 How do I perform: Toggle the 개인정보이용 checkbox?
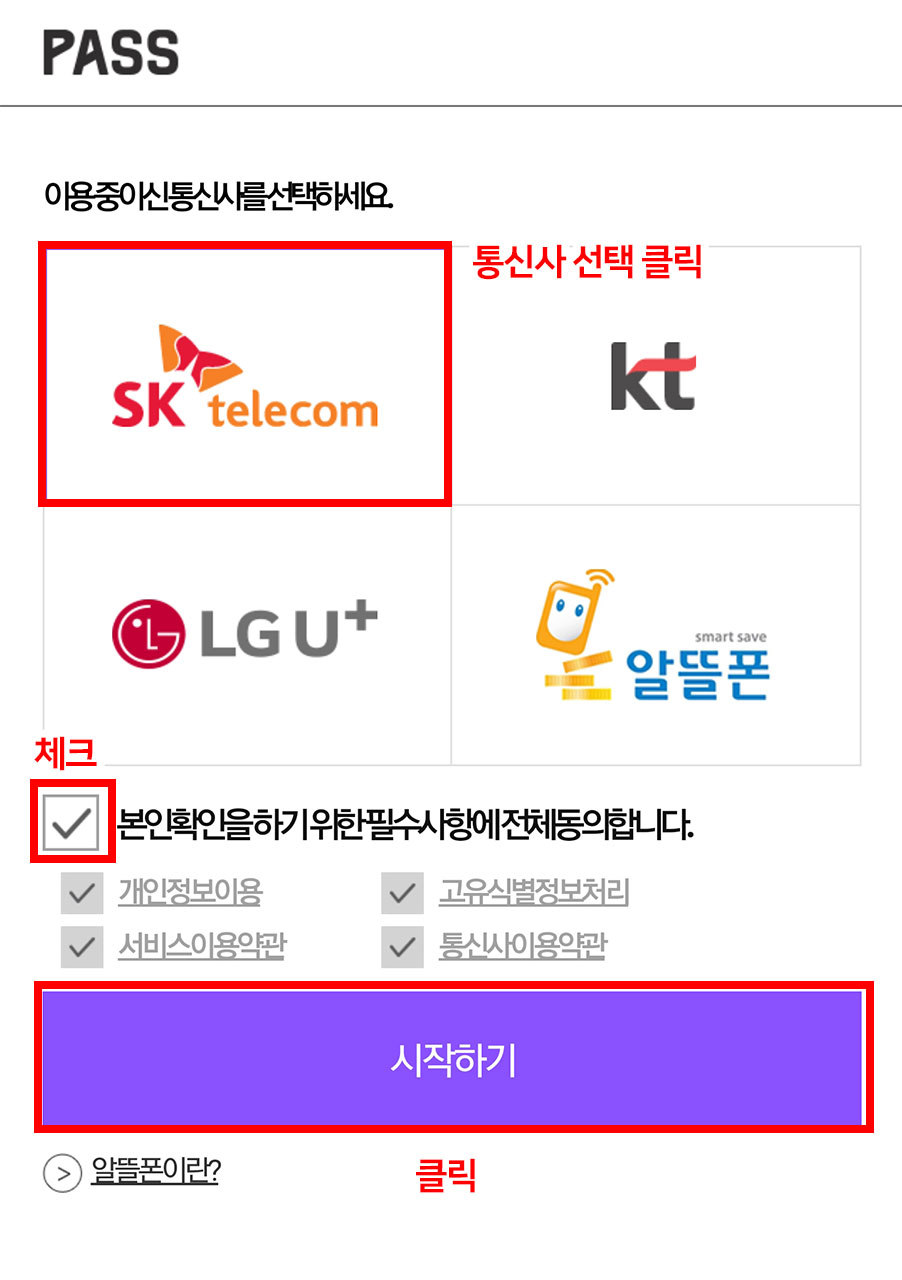(x=82, y=893)
